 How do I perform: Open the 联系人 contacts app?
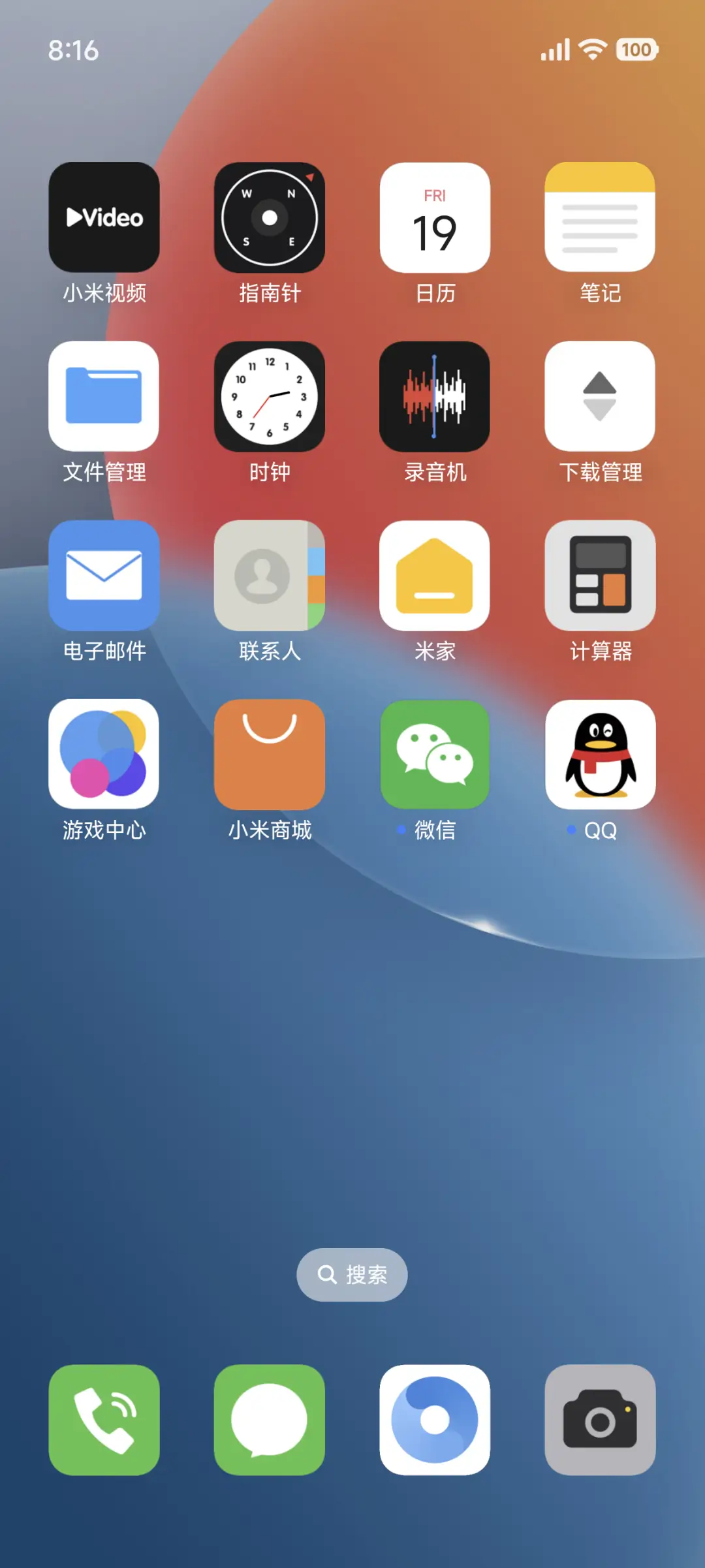coord(270,576)
